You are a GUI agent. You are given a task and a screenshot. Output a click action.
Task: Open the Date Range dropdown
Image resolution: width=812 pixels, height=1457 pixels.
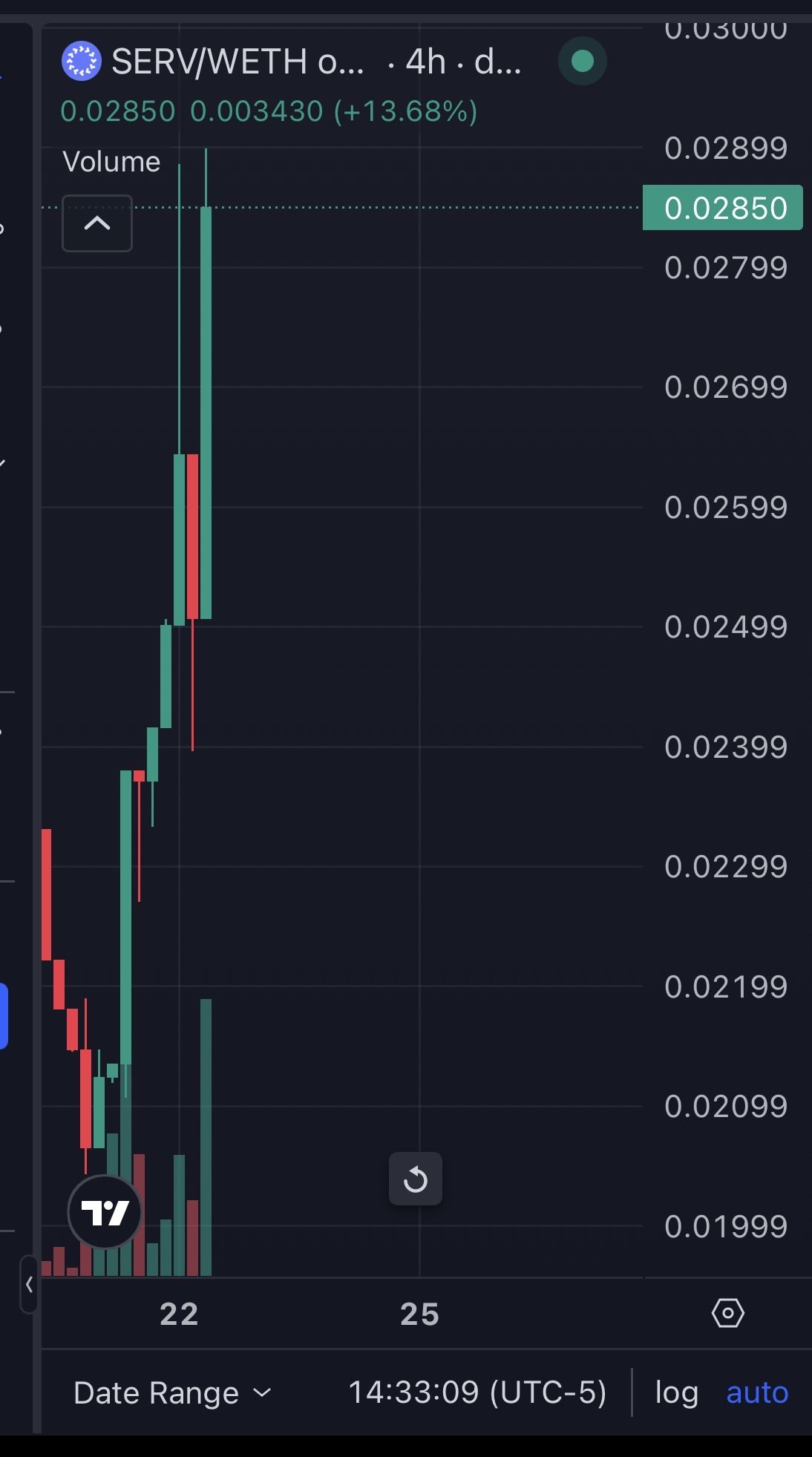pos(172,1393)
